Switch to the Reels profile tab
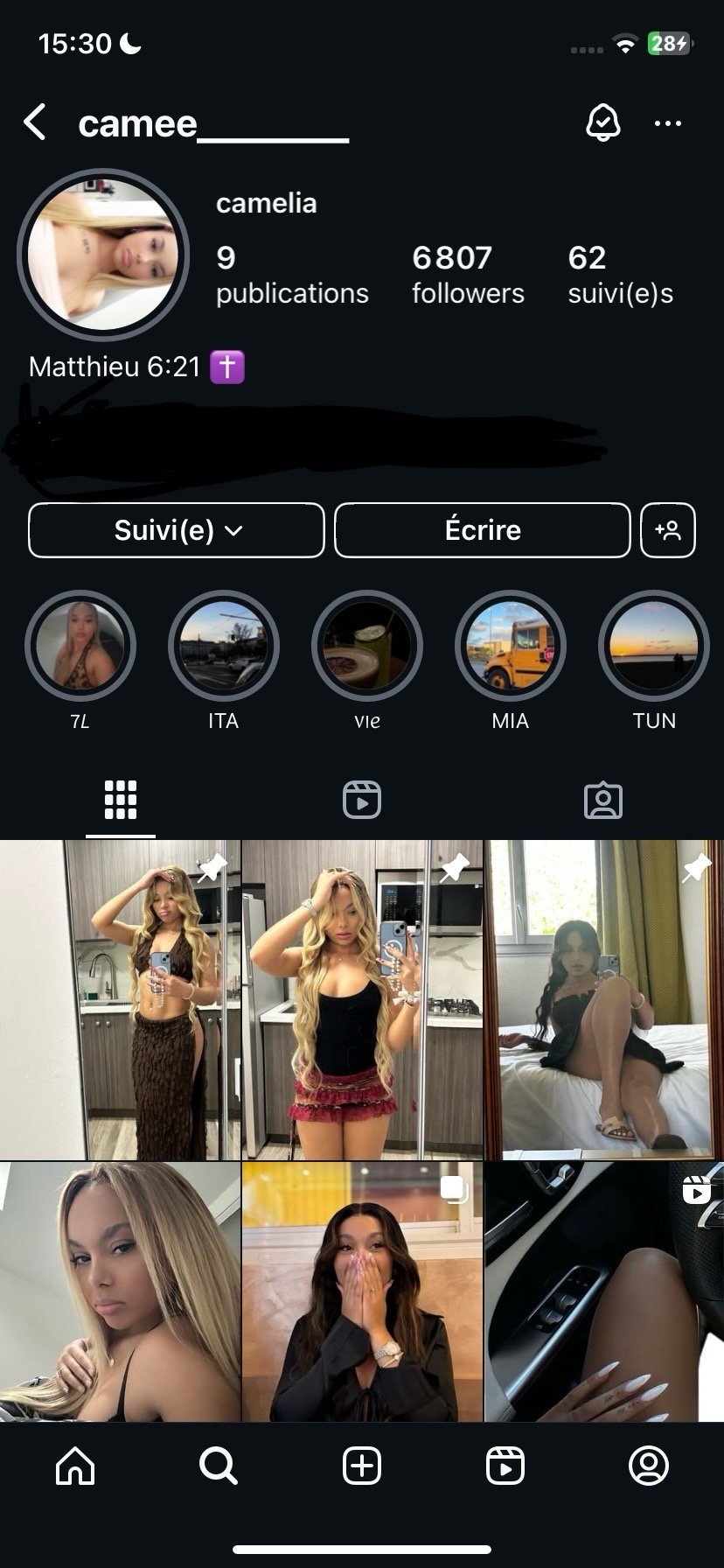 point(361,800)
